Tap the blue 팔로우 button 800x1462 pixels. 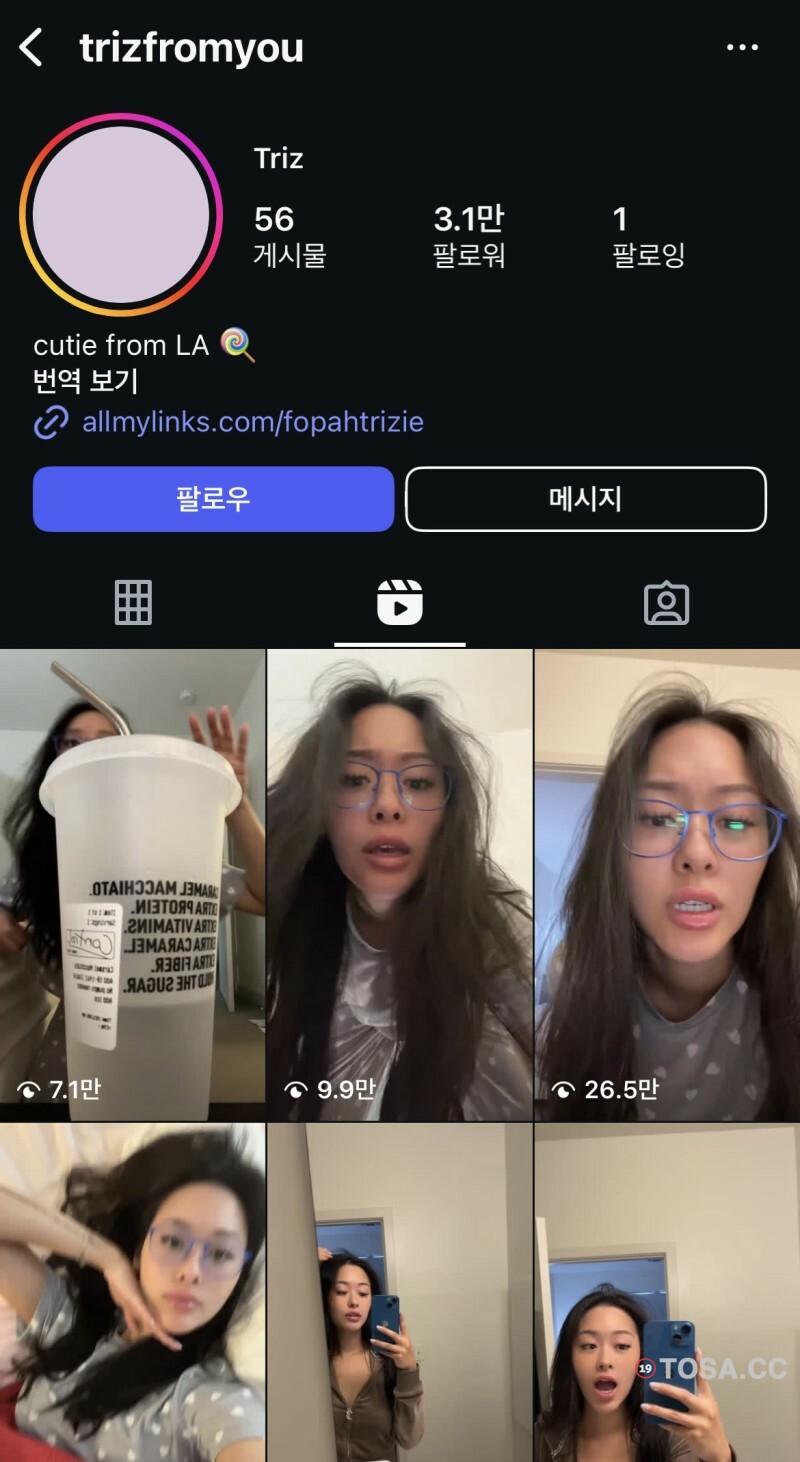213,499
